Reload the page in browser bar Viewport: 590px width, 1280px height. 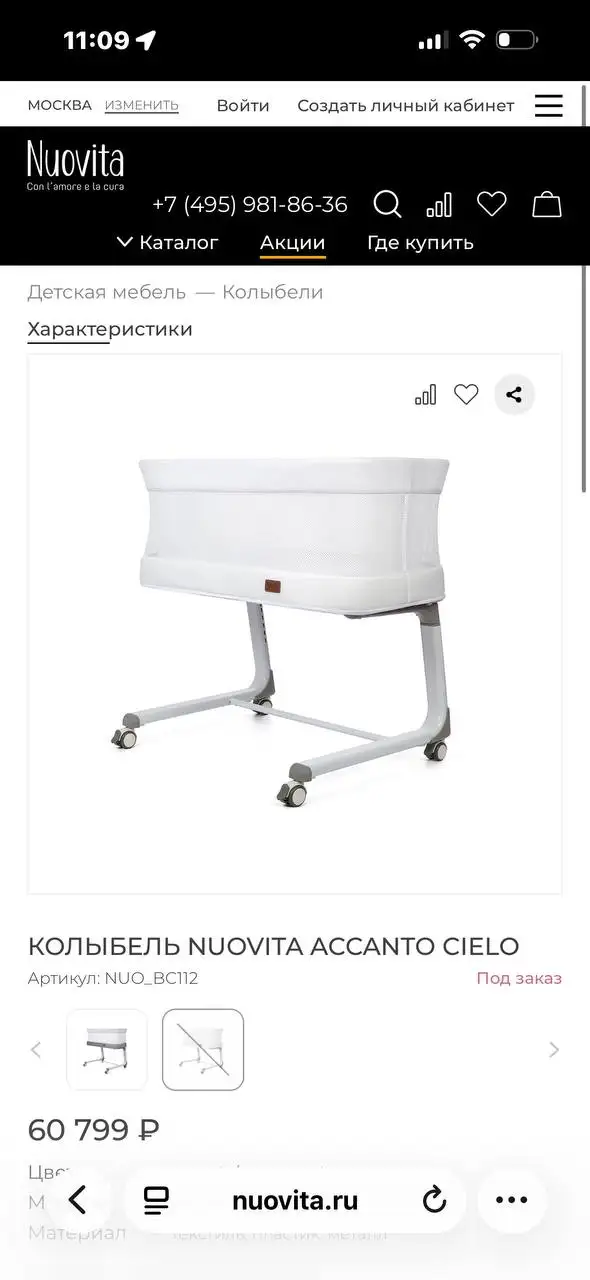[434, 1200]
